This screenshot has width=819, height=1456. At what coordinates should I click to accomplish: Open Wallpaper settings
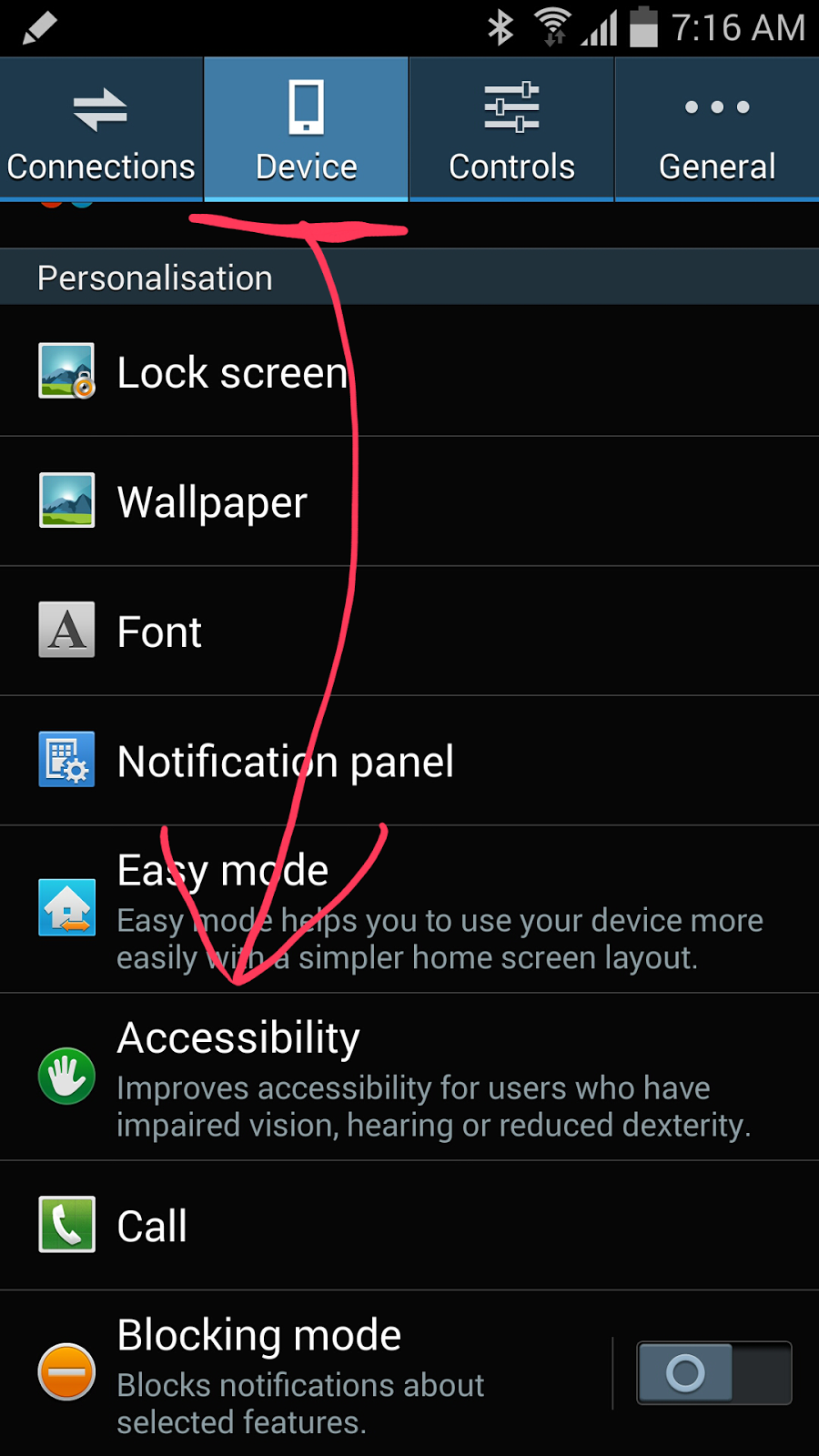pyautogui.click(x=409, y=501)
